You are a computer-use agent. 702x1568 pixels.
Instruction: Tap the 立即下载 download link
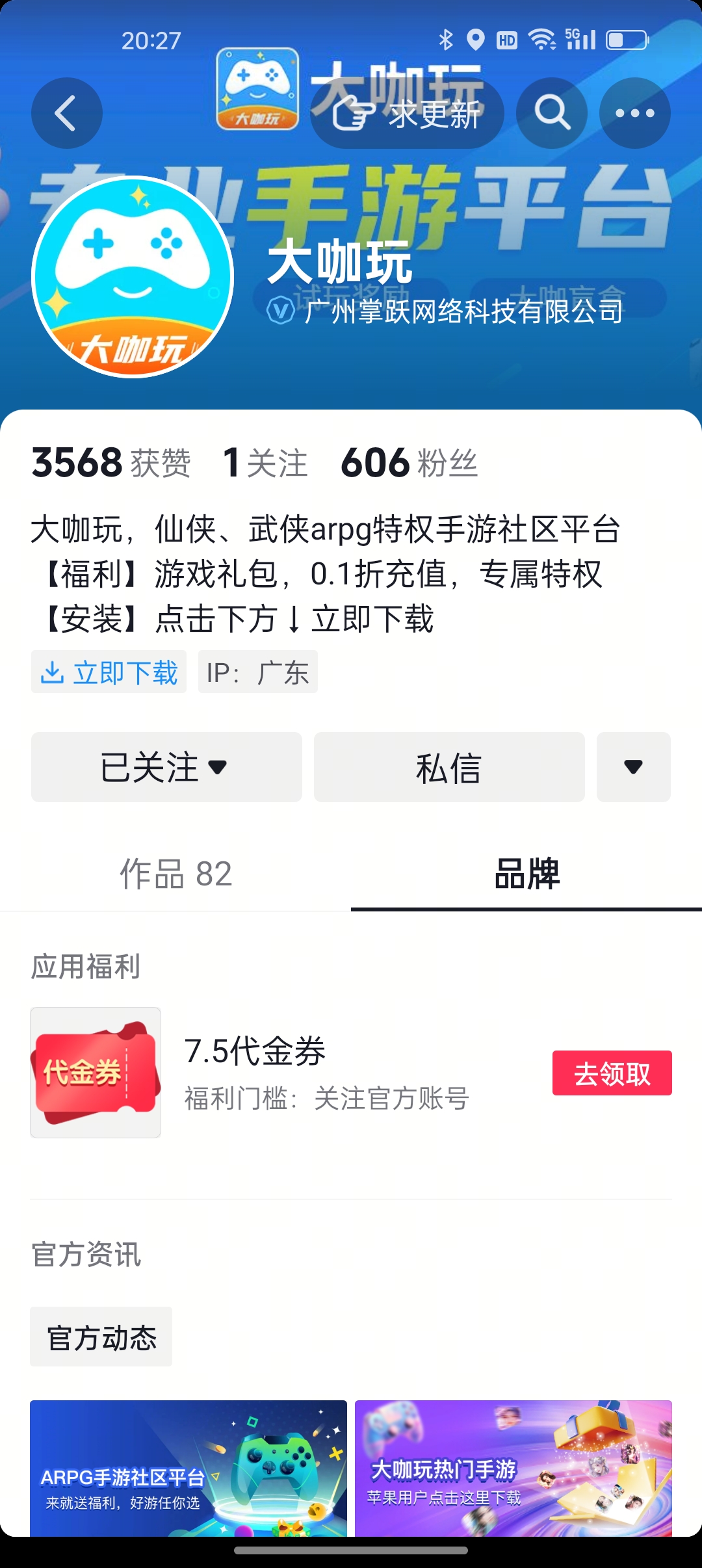[109, 672]
